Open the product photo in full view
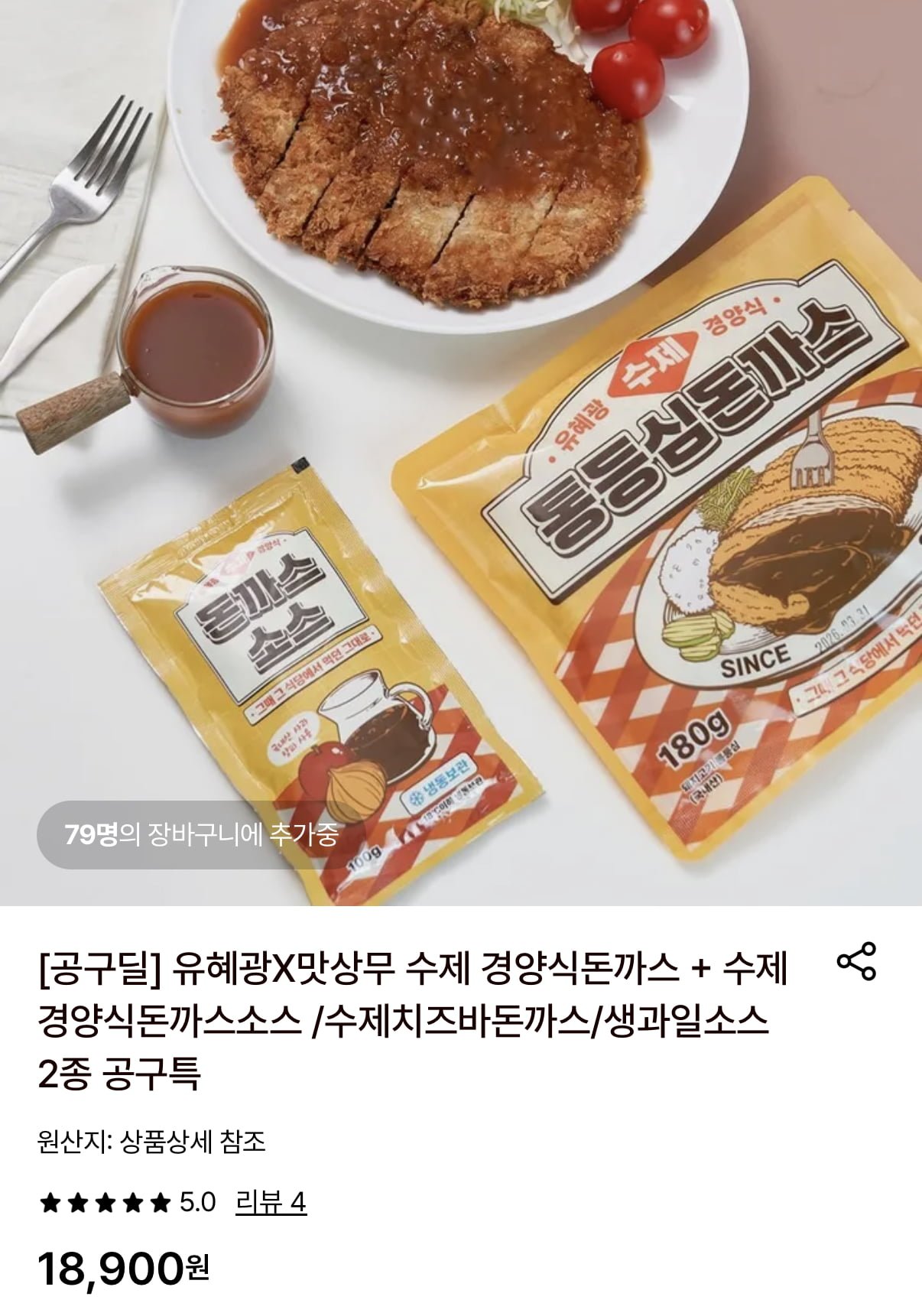Image resolution: width=922 pixels, height=1316 pixels. click(x=461, y=451)
